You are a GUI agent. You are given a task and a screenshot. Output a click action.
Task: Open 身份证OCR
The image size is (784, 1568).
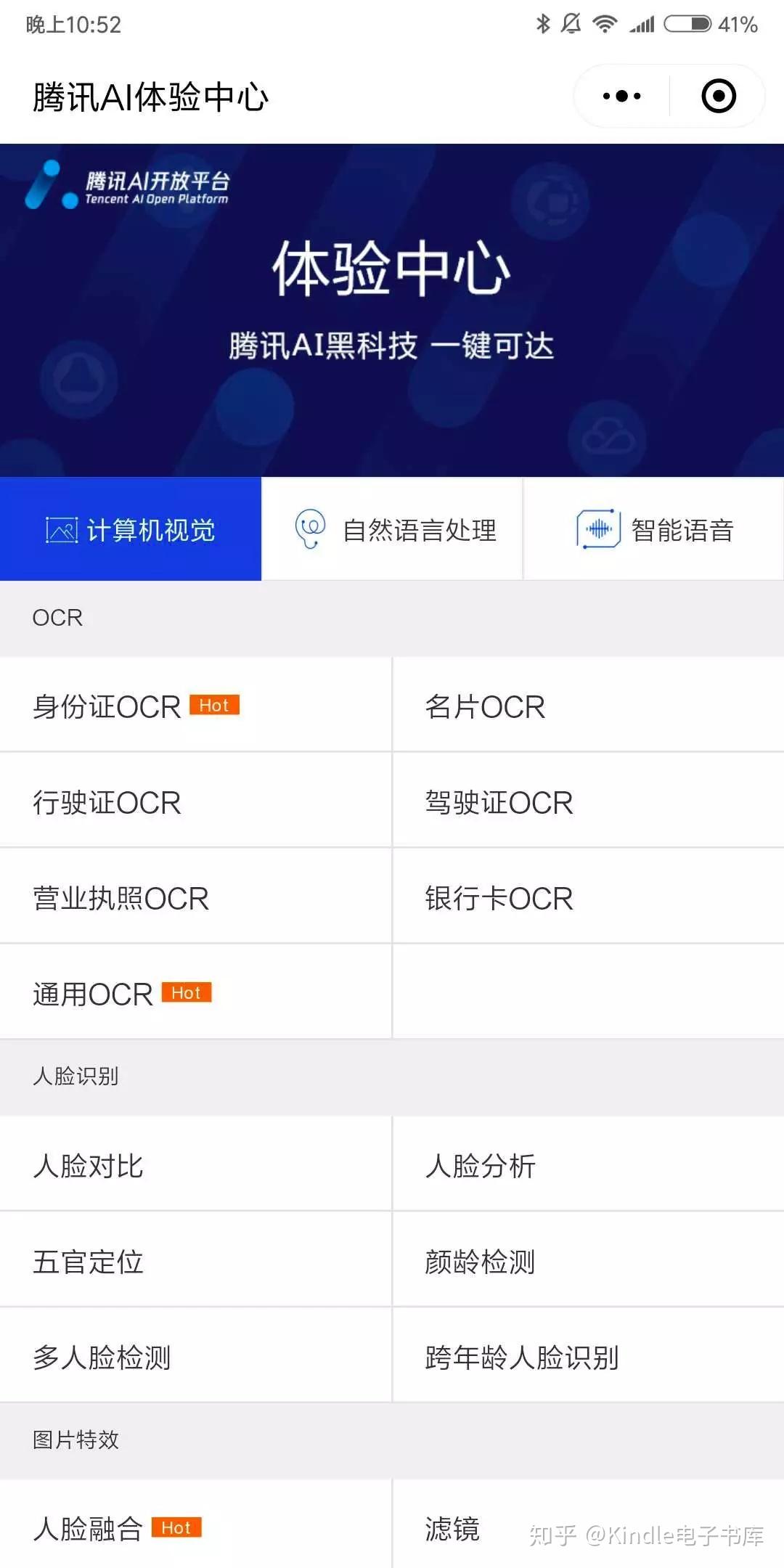coord(195,705)
